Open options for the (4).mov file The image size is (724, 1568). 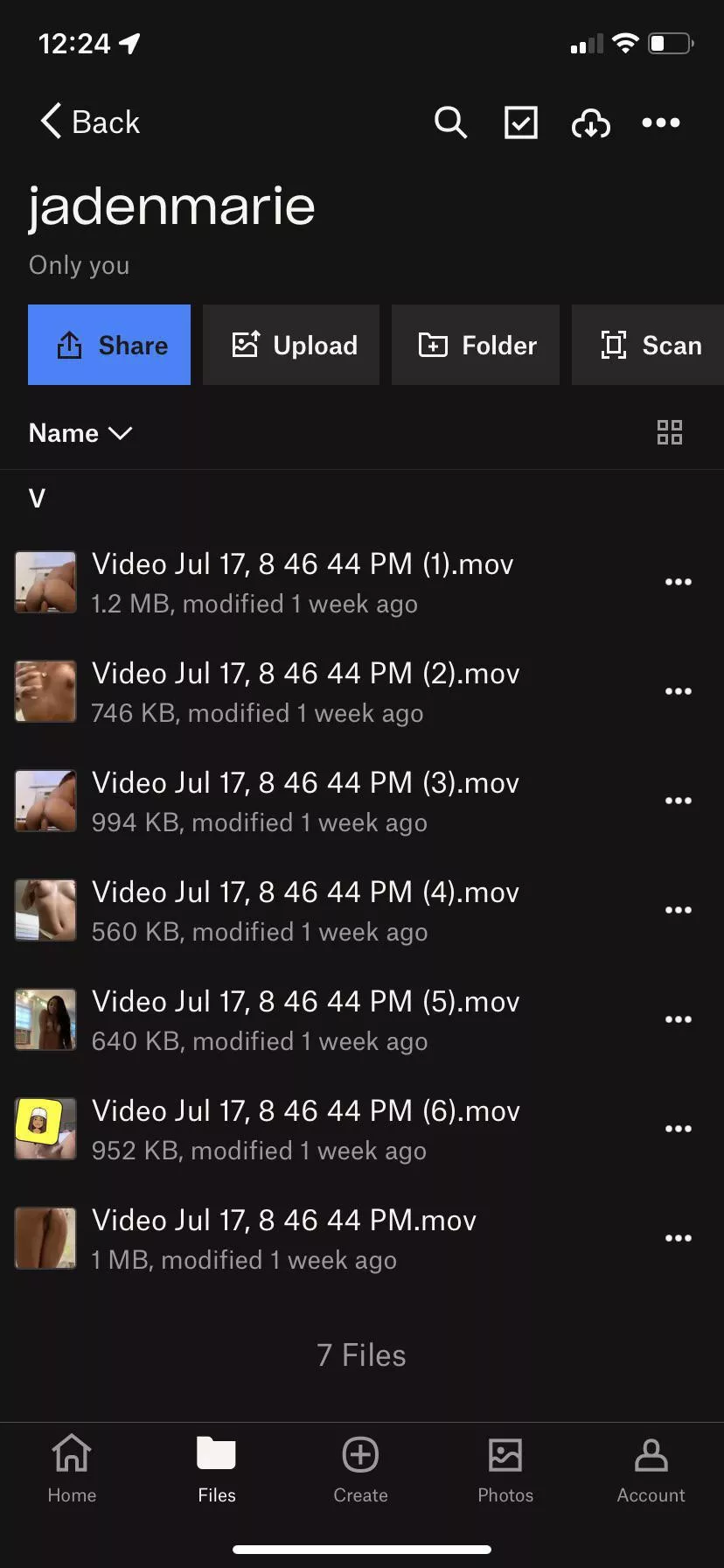point(678,910)
